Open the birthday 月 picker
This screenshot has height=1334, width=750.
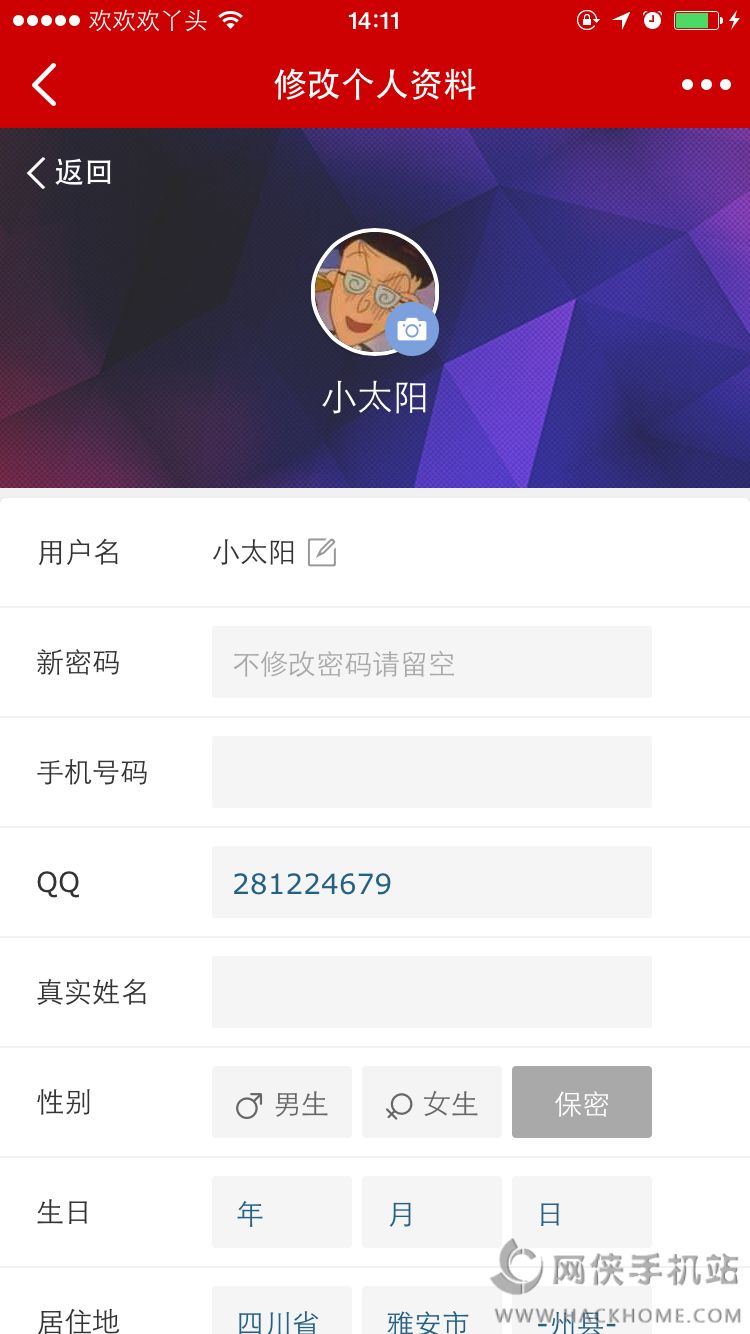pos(431,1212)
